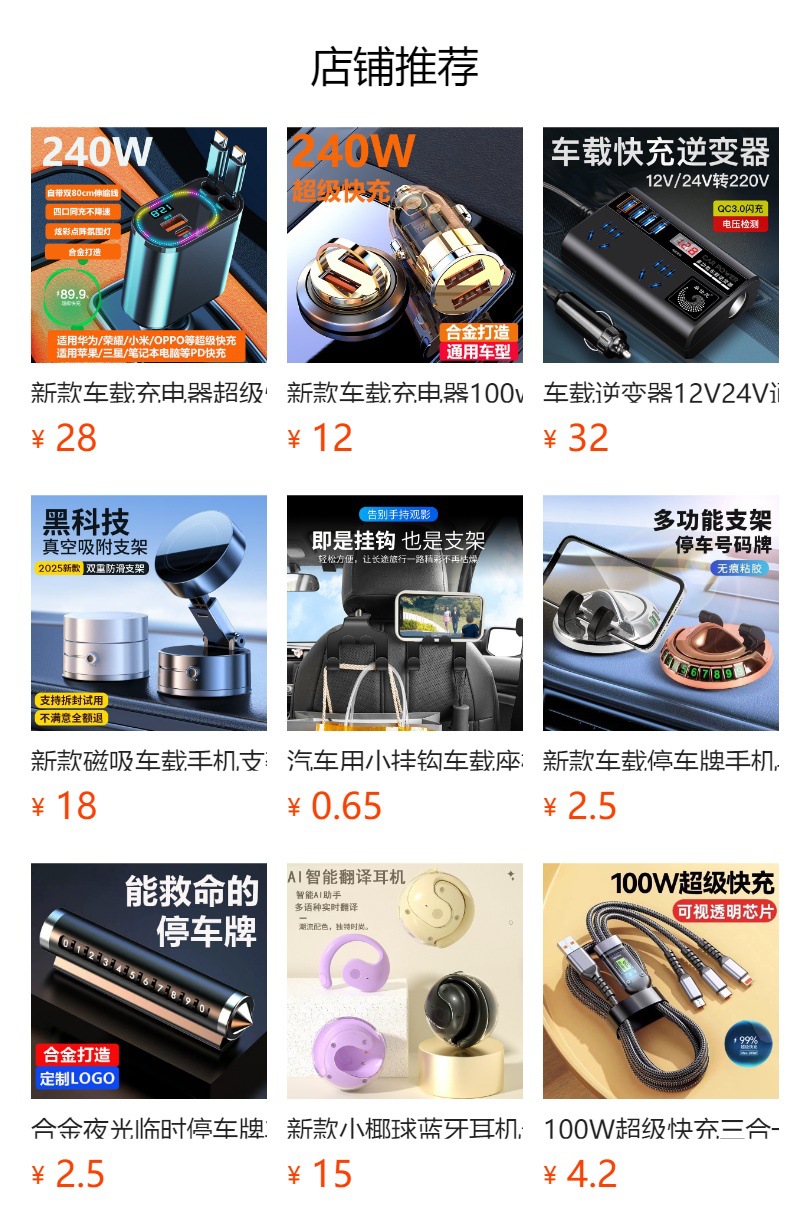790x1232 pixels.
Task: Open the ¥28 240W car charger card
Action: point(149,245)
